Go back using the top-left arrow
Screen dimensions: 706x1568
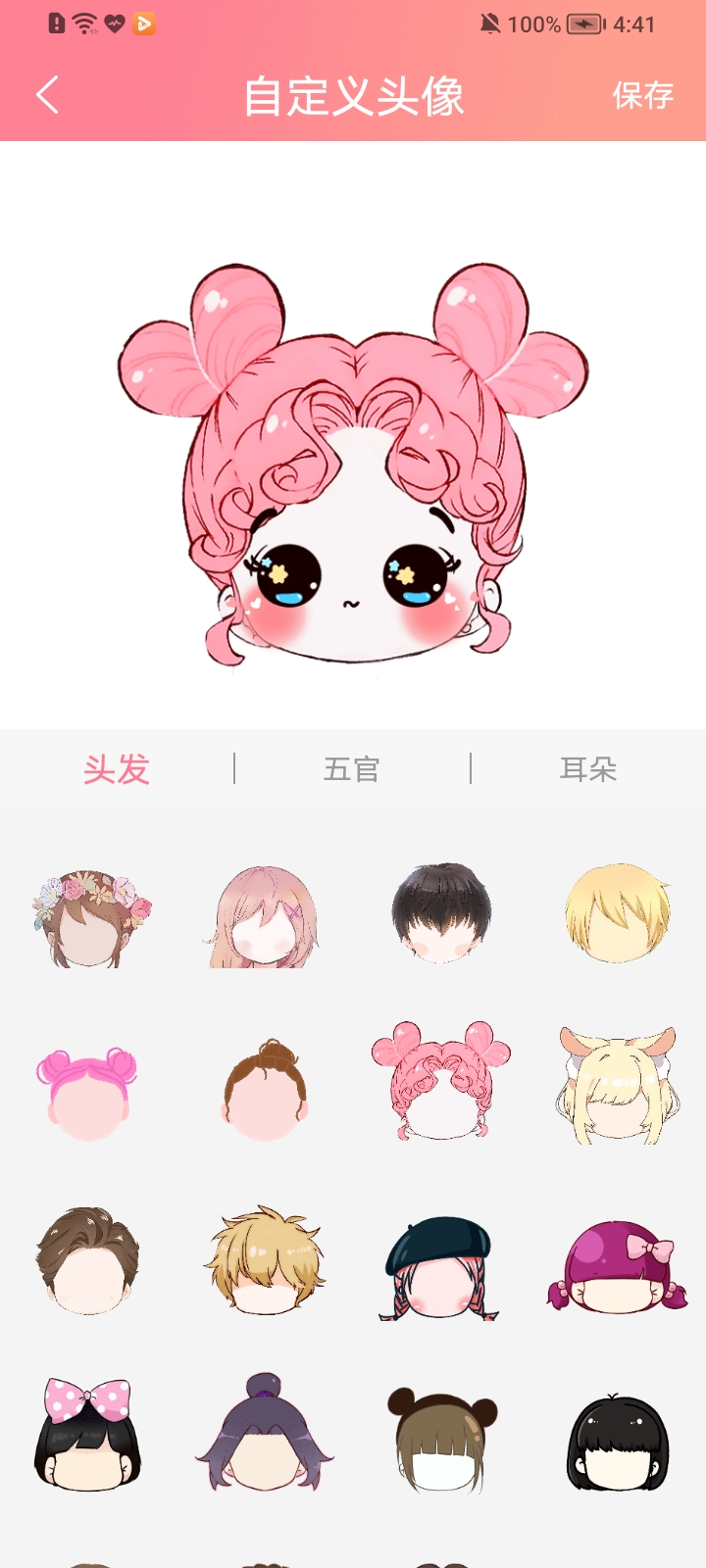coord(48,95)
